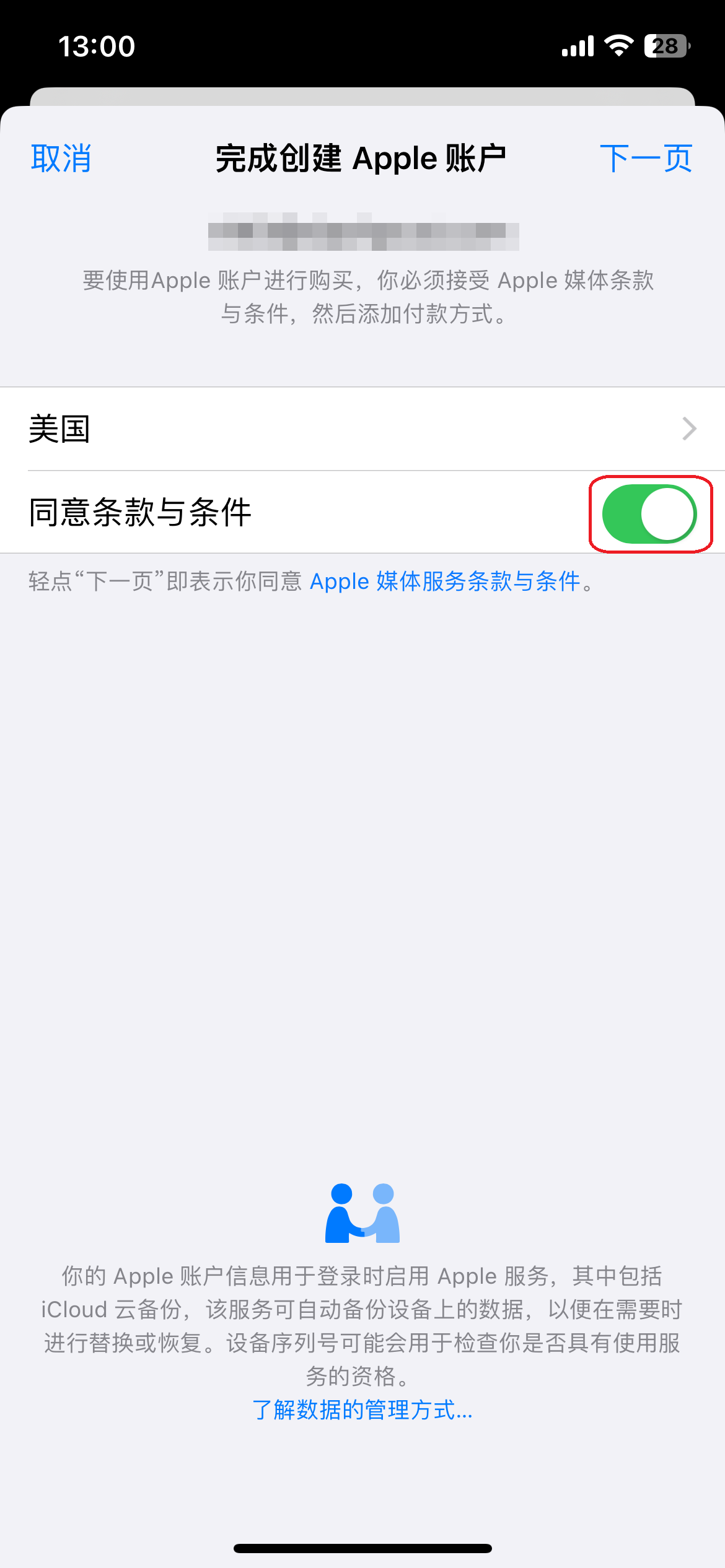725x1568 pixels.
Task: Tap the 取消 button to cancel
Action: point(61,159)
